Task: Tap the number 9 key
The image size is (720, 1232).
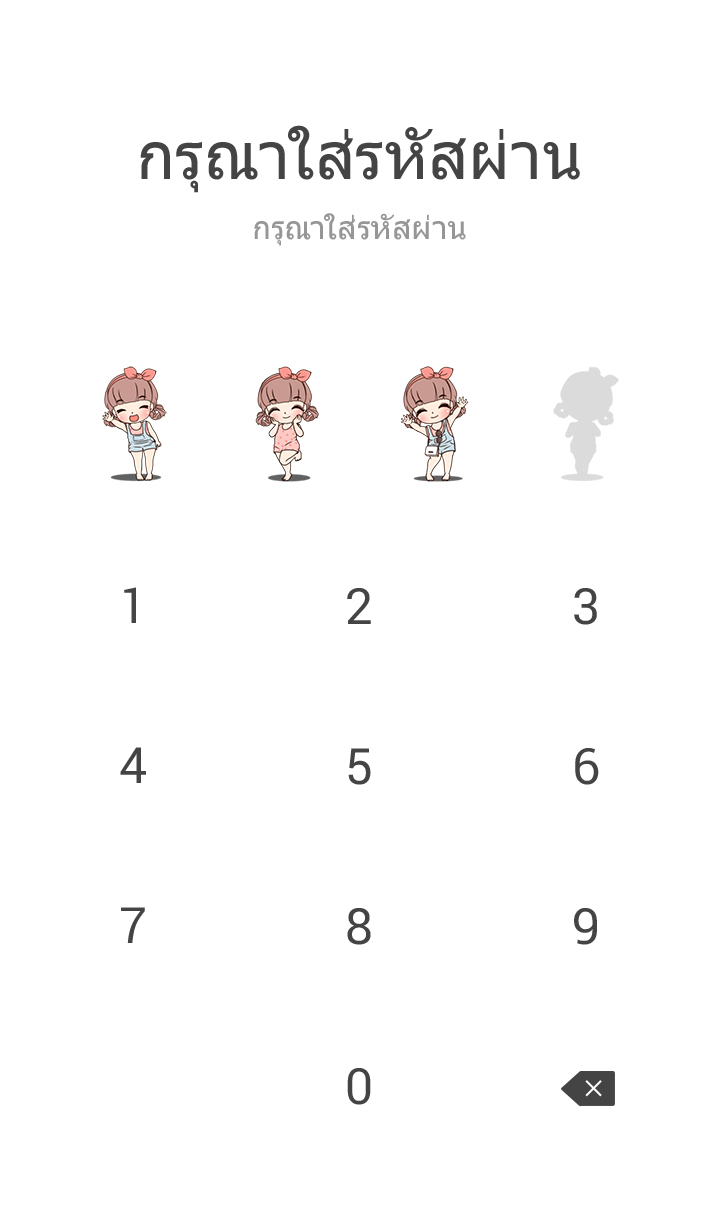Action: 586,927
